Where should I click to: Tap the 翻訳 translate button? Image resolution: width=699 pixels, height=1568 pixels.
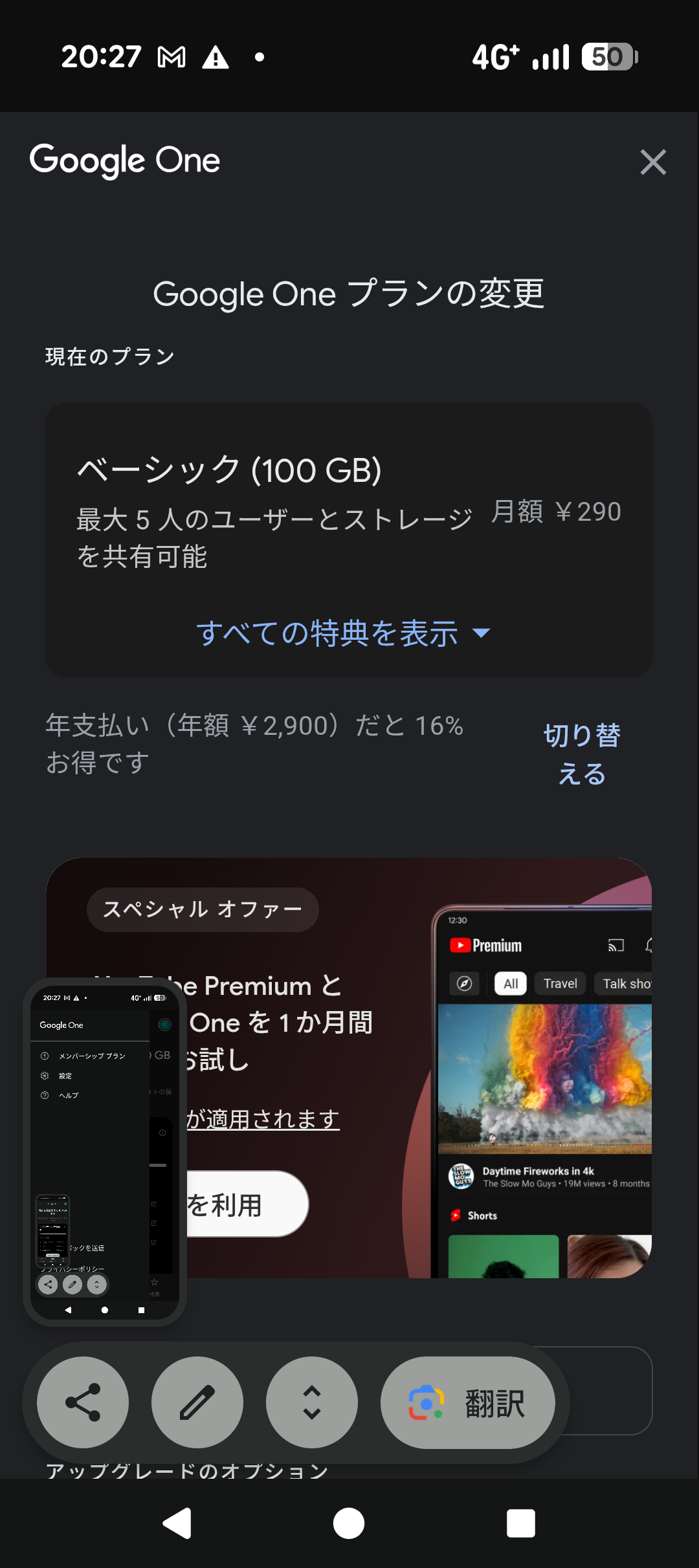(467, 1402)
